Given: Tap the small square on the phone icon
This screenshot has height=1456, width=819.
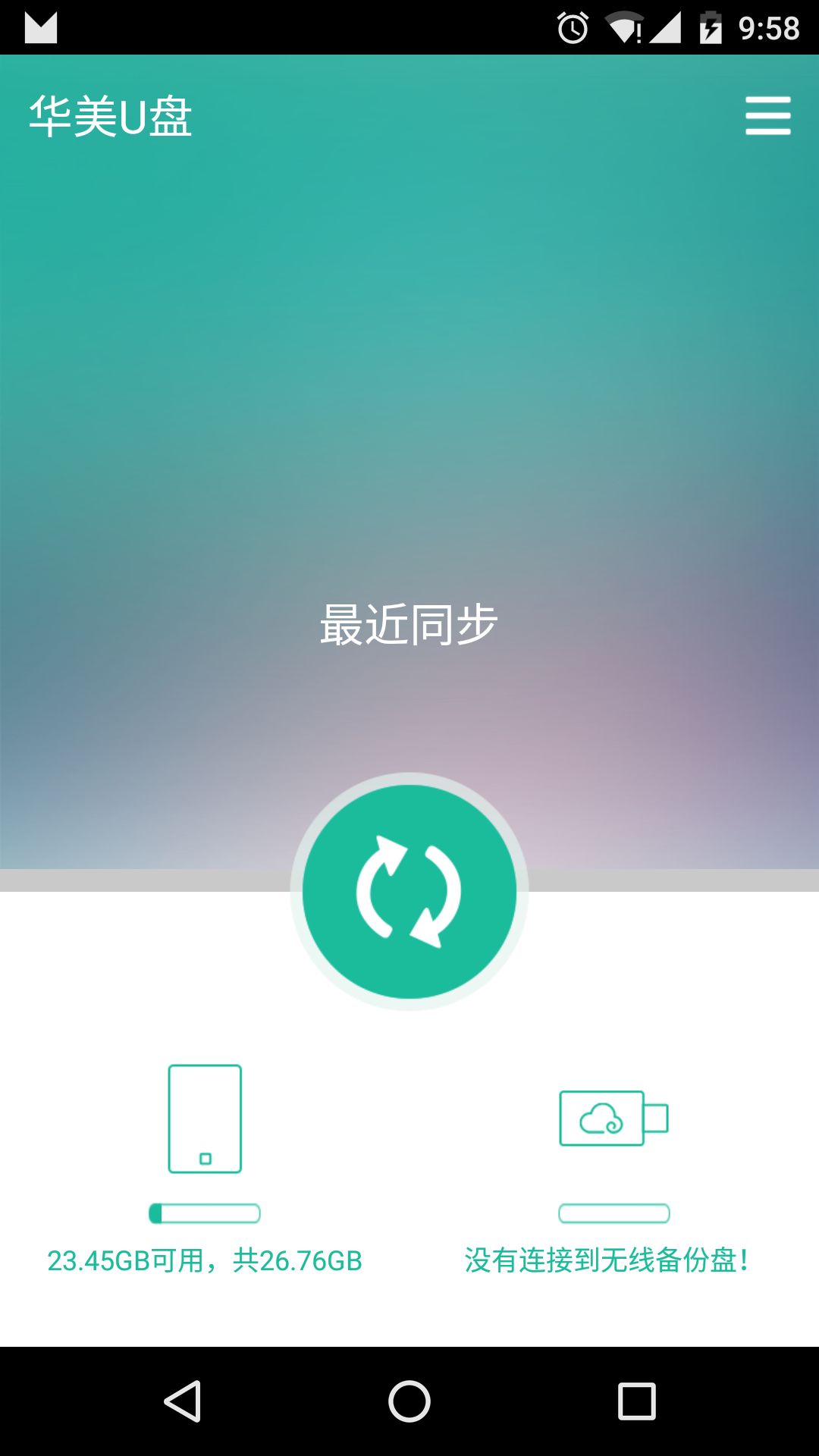Looking at the screenshot, I should click(204, 1159).
